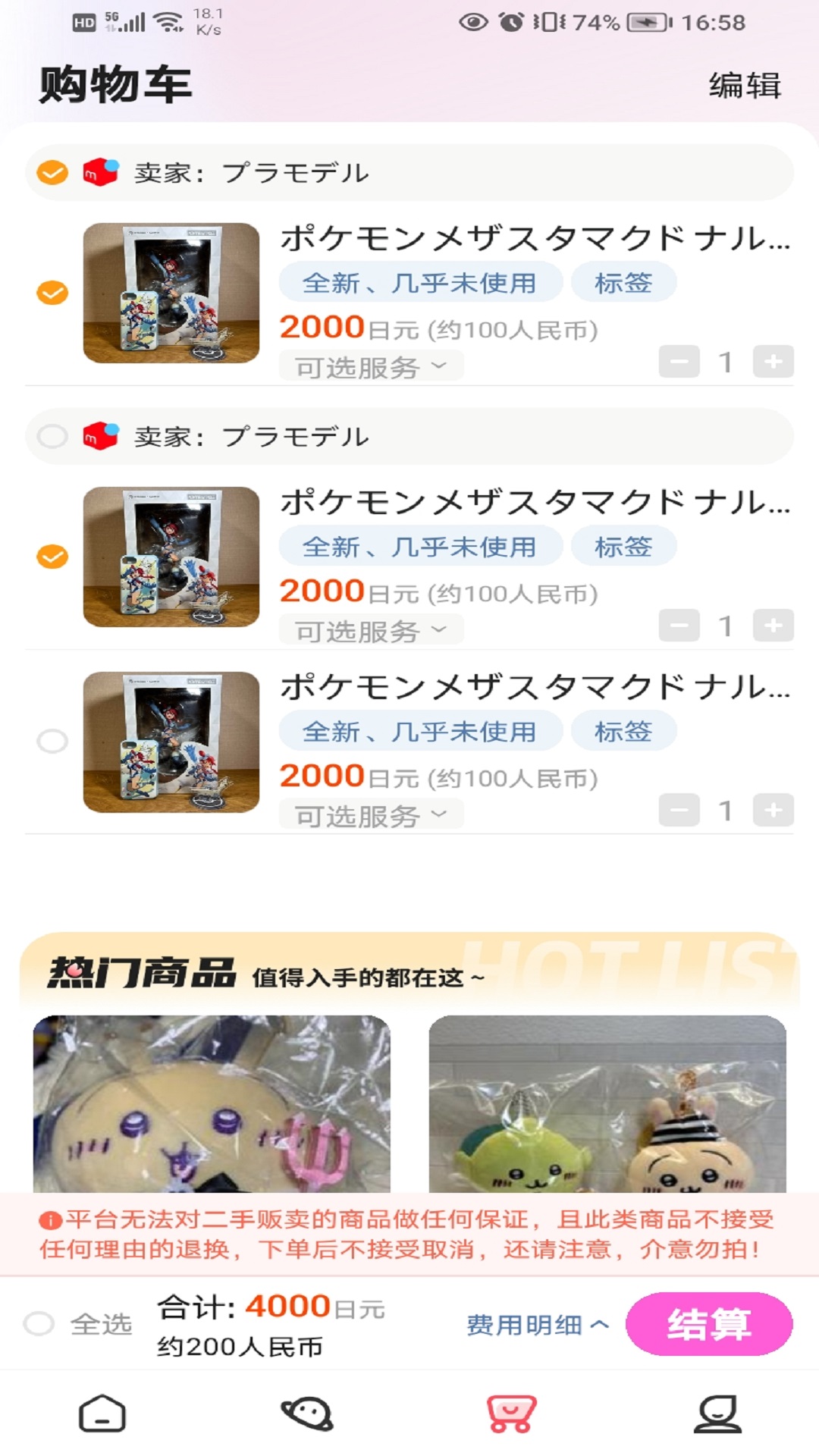Viewport: 819px width, 1456px height.
Task: Increase quantity of the unselected product
Action: click(773, 811)
